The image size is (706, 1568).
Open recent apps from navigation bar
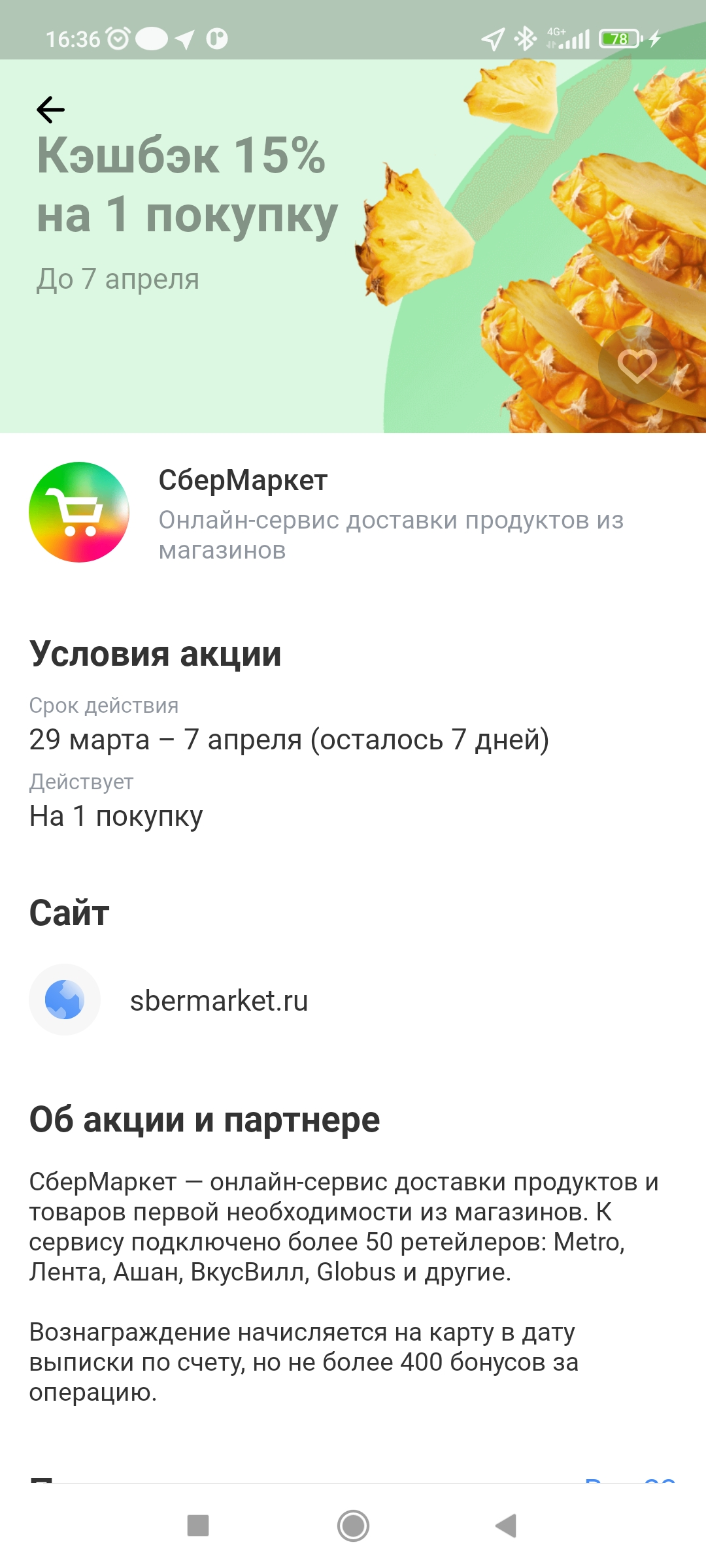tap(198, 1526)
